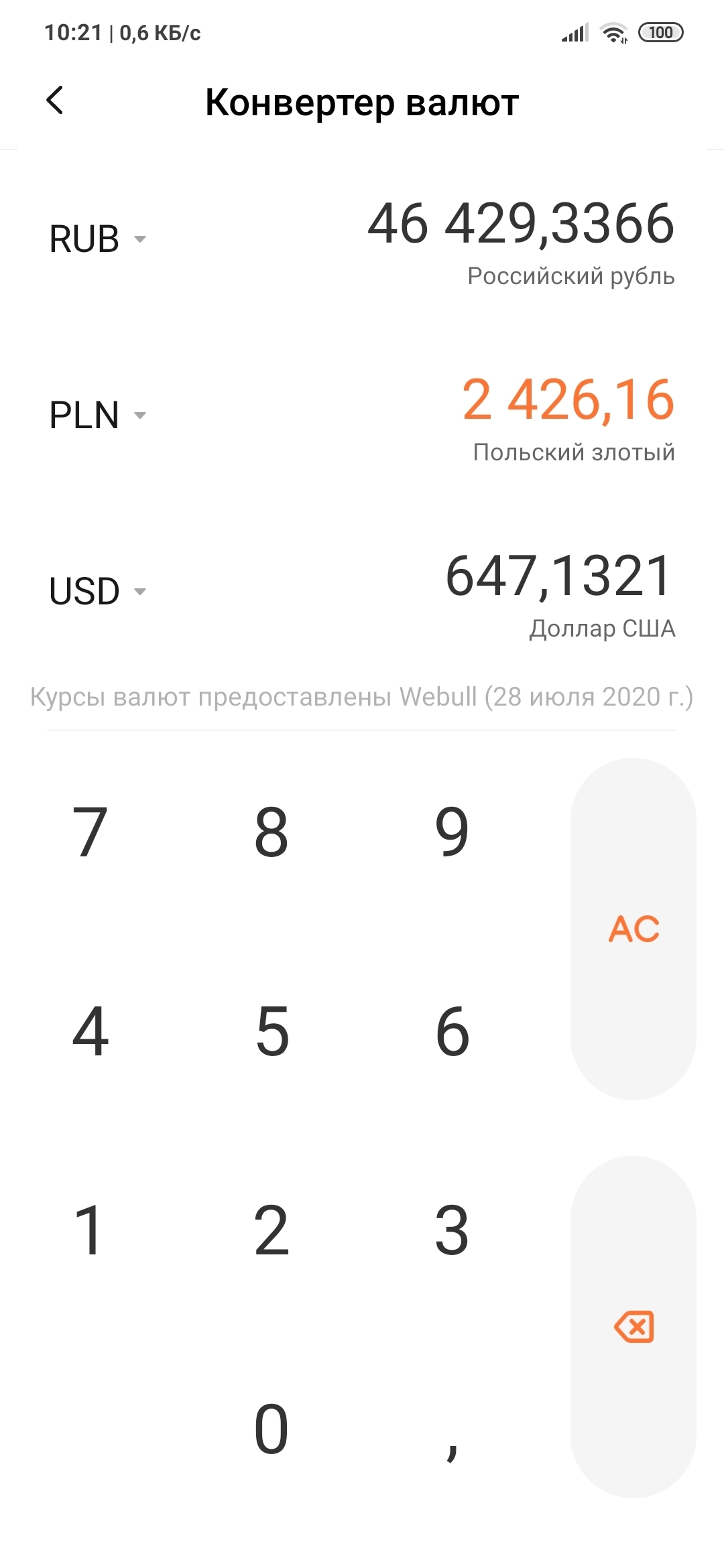The width and height of the screenshot is (724, 1568).
Task: Delete the last digit with backspace
Action: coord(633,1327)
